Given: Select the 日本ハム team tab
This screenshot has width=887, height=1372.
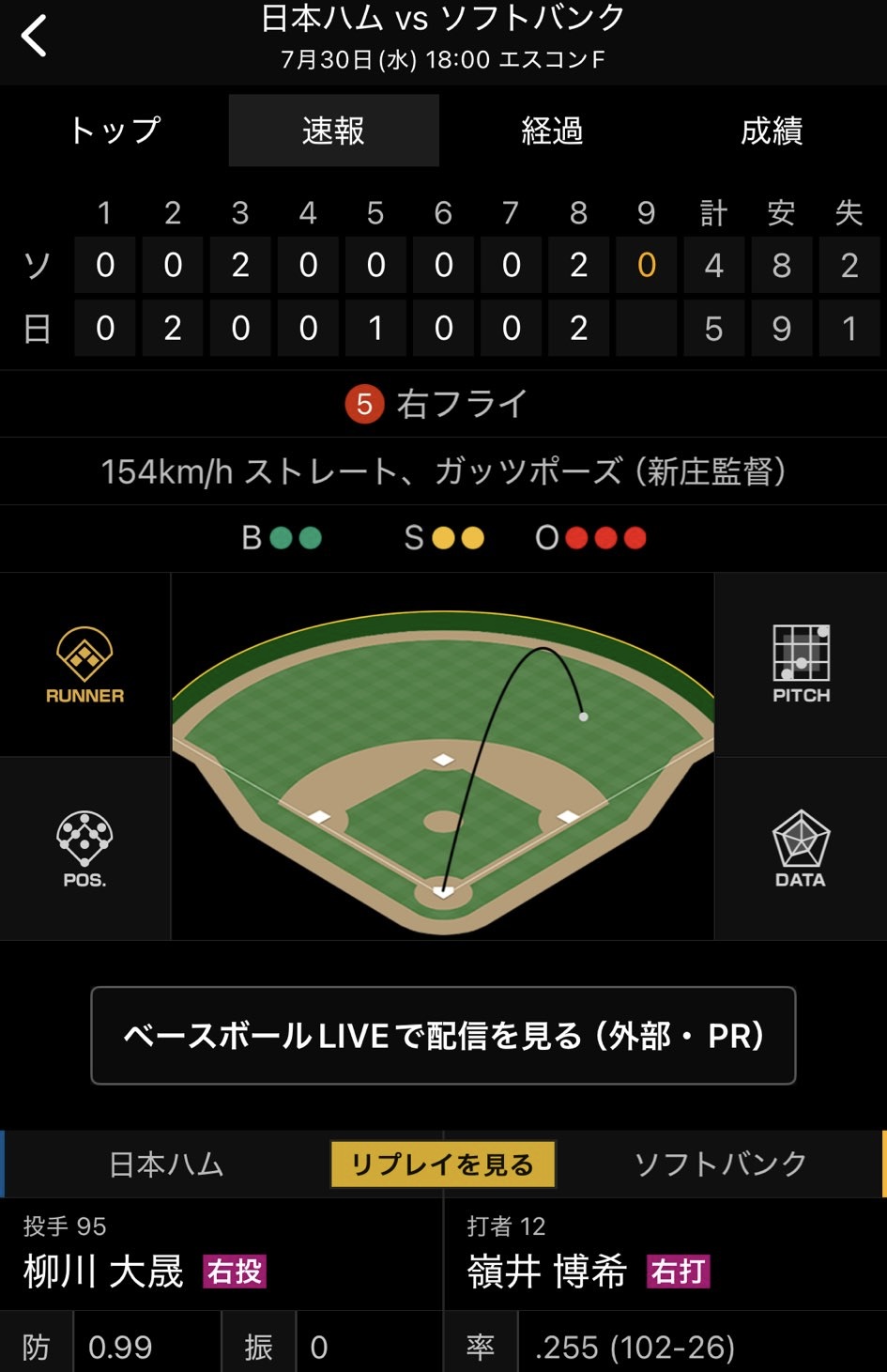Looking at the screenshot, I should (x=166, y=1164).
